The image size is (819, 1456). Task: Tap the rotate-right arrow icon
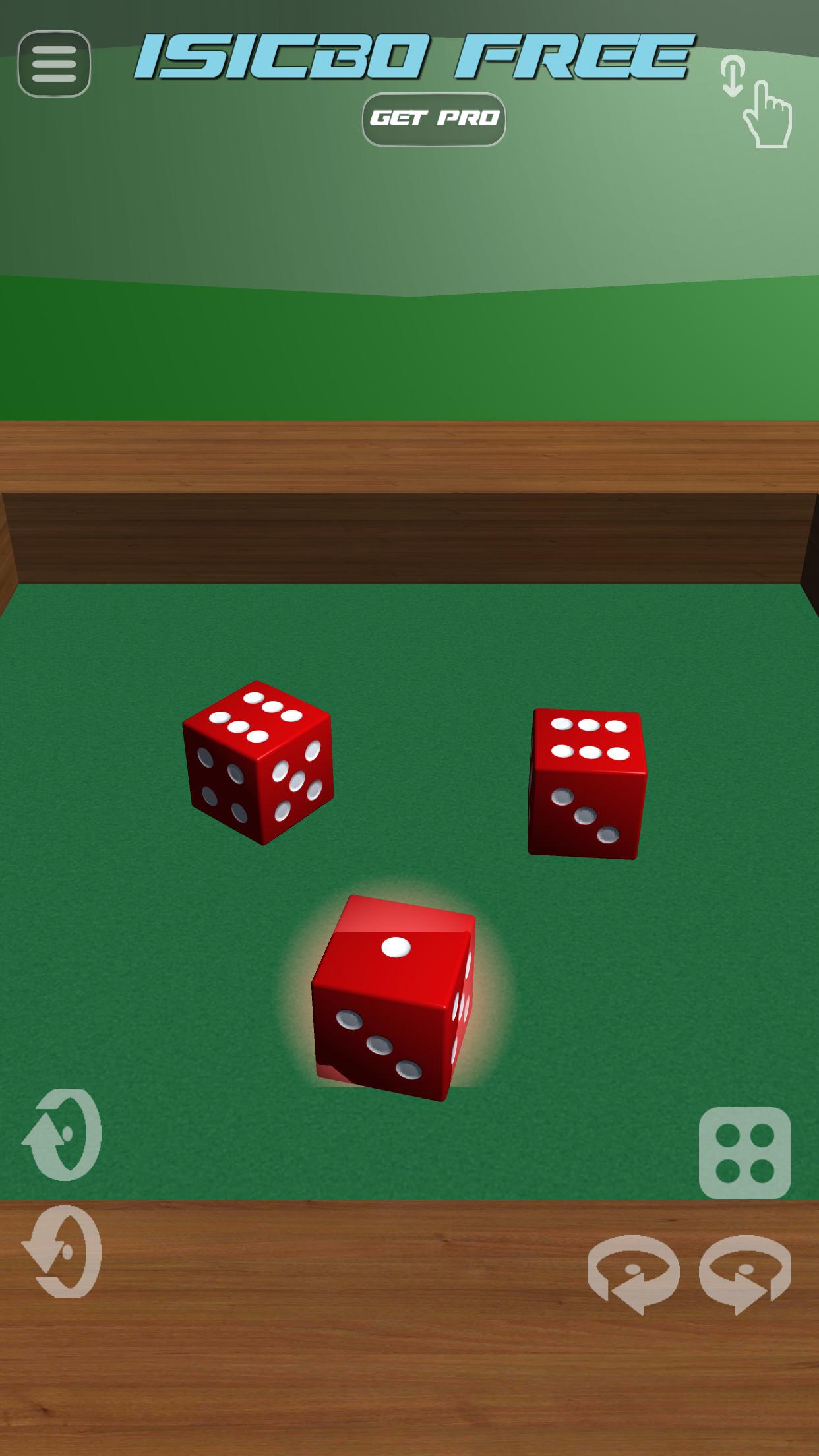click(745, 1273)
